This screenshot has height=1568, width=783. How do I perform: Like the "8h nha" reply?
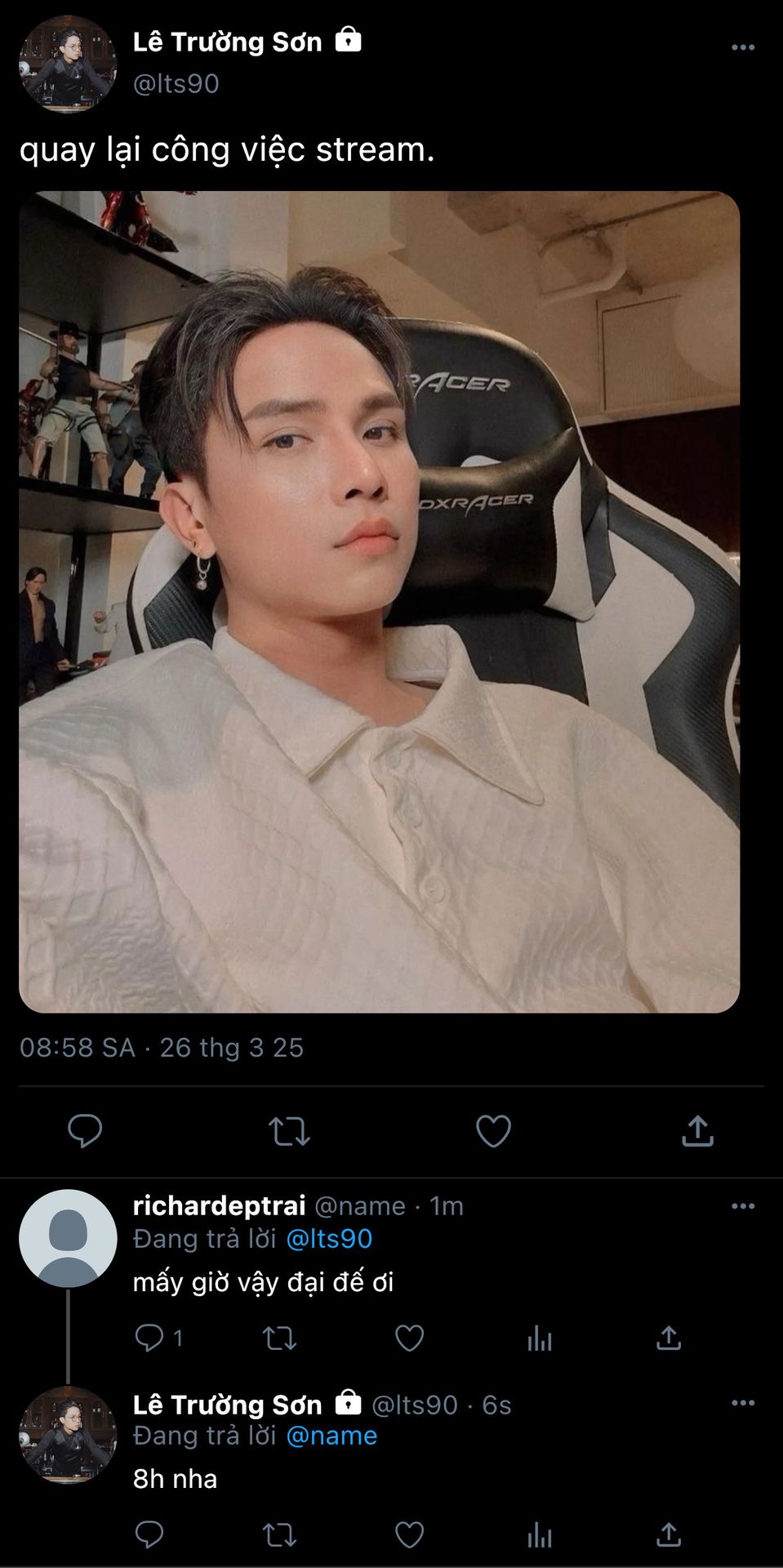click(409, 1535)
